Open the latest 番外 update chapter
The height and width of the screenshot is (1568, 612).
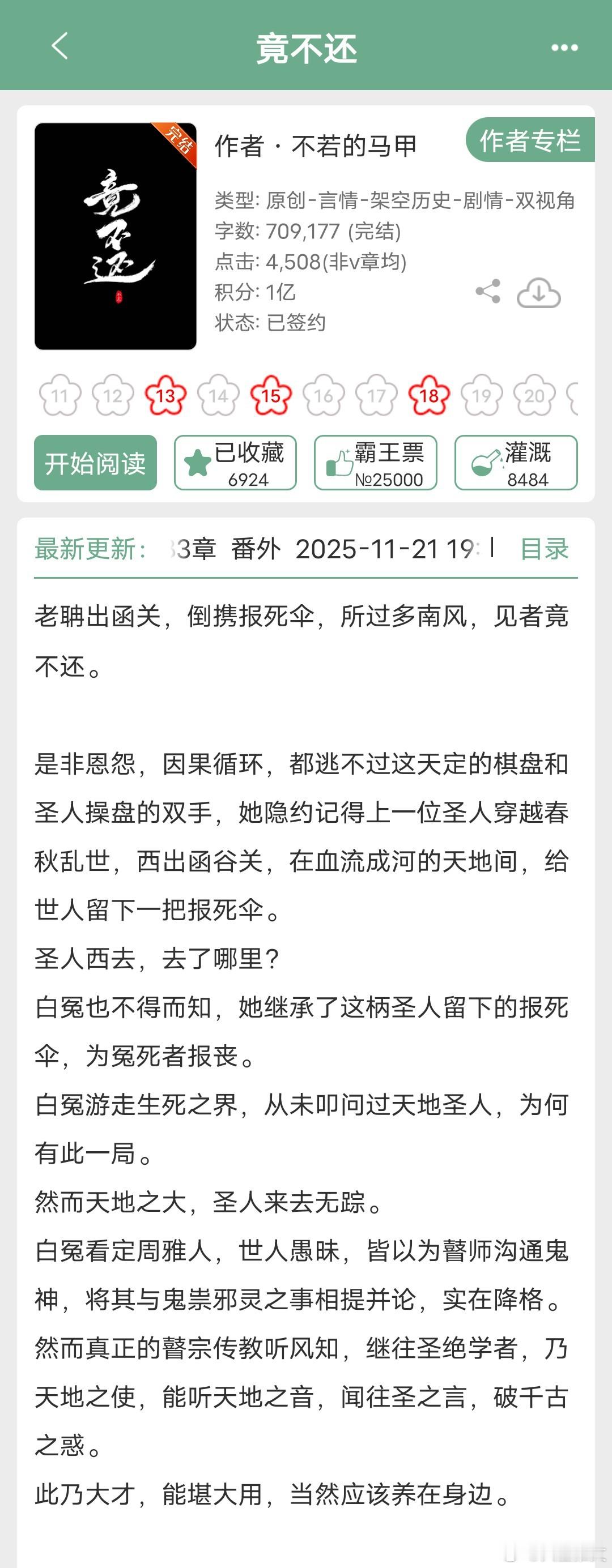pos(256,549)
